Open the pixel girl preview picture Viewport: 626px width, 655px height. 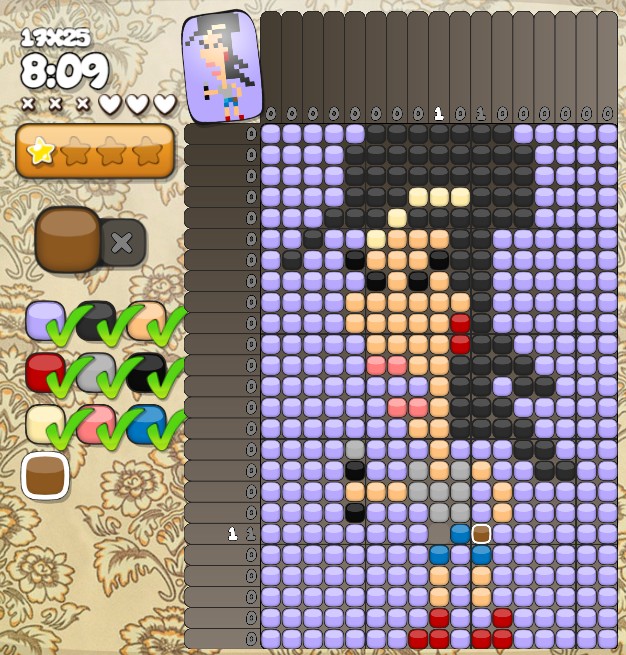221,66
